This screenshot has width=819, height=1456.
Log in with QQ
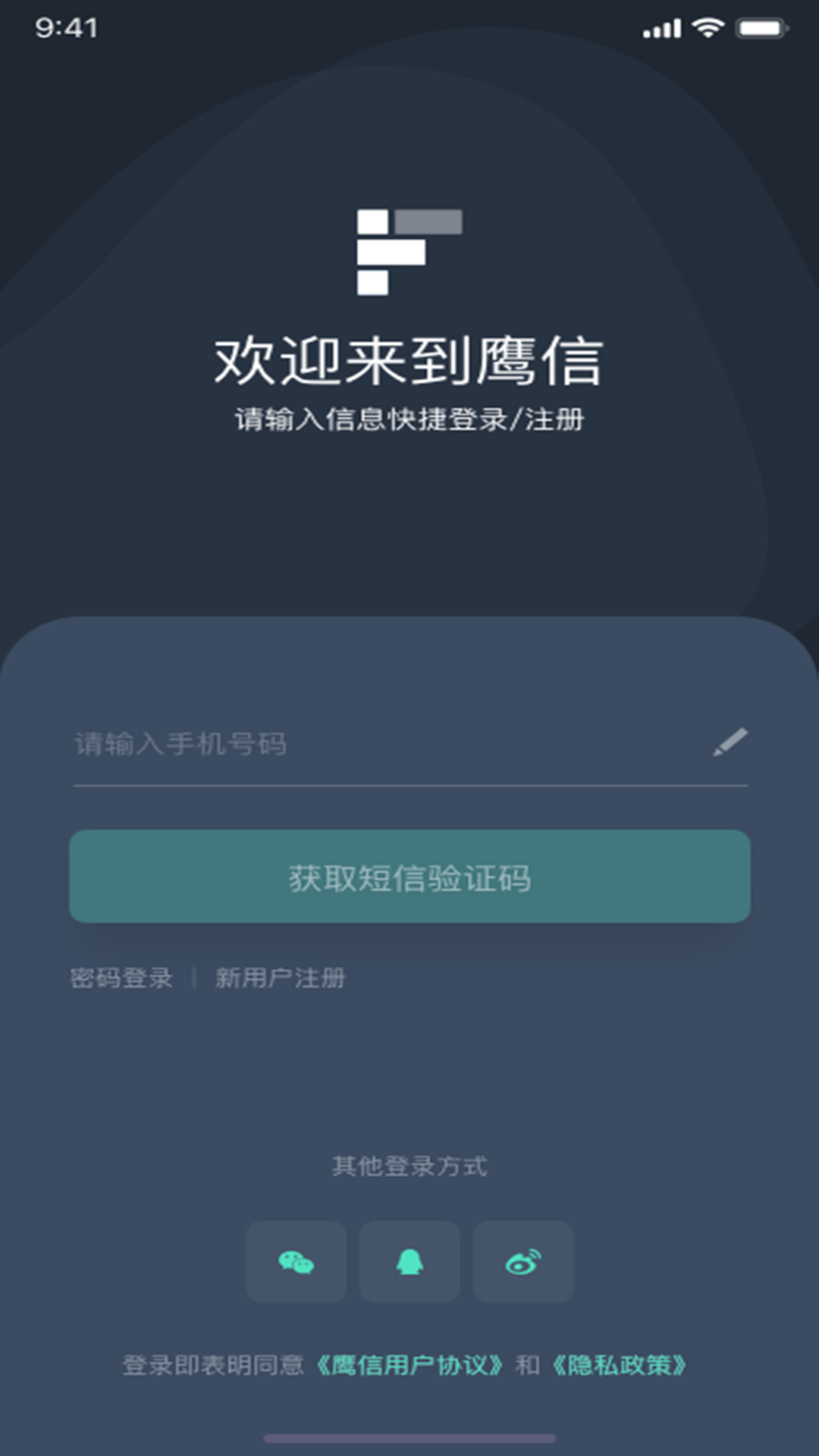[409, 1262]
